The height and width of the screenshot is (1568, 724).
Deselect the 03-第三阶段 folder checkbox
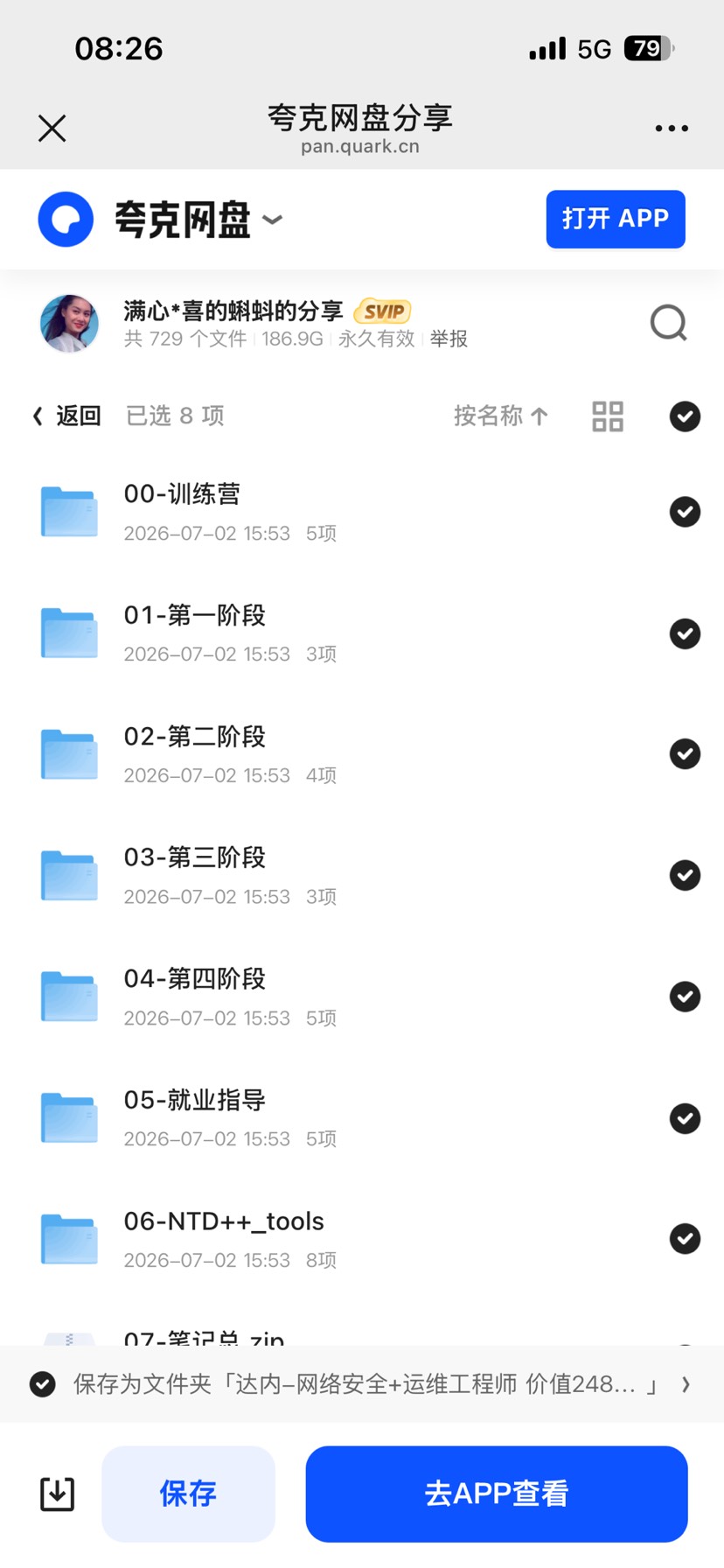tap(685, 876)
